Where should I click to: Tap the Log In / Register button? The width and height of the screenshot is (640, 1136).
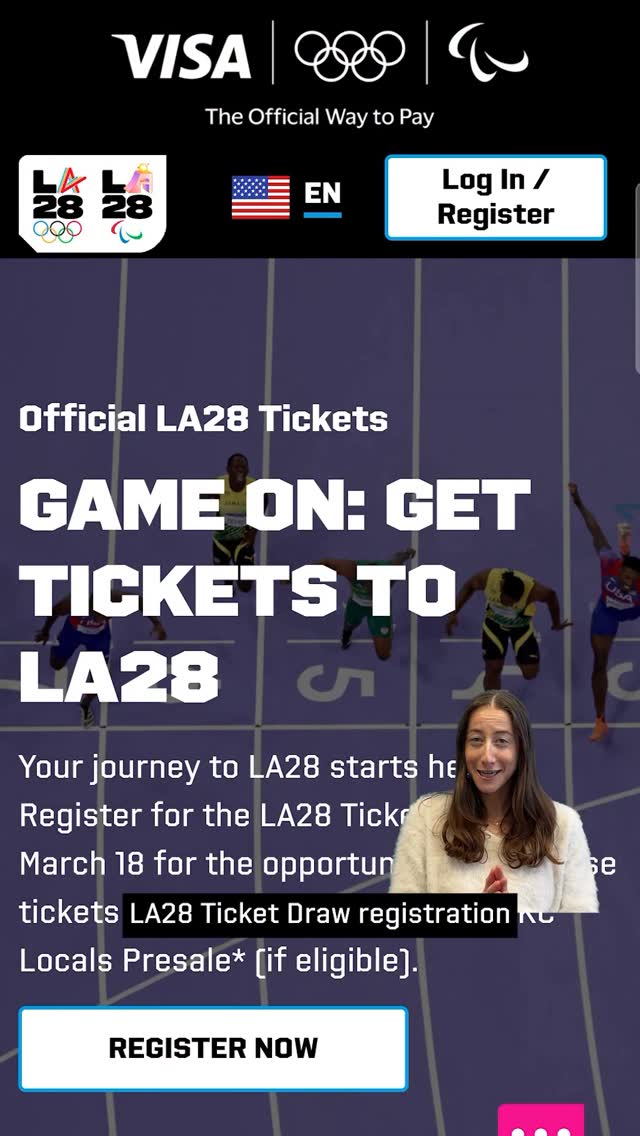pos(495,197)
